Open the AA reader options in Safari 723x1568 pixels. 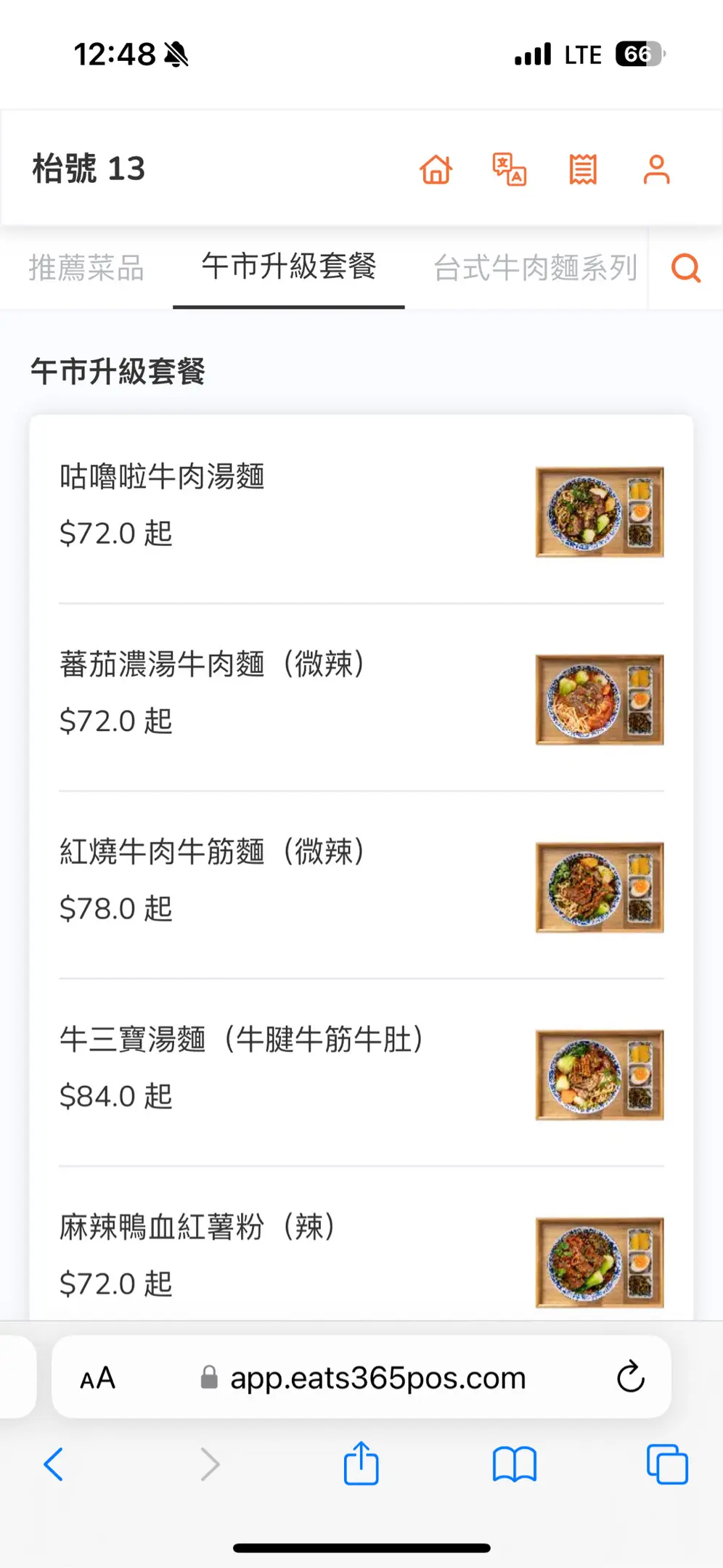click(98, 1378)
